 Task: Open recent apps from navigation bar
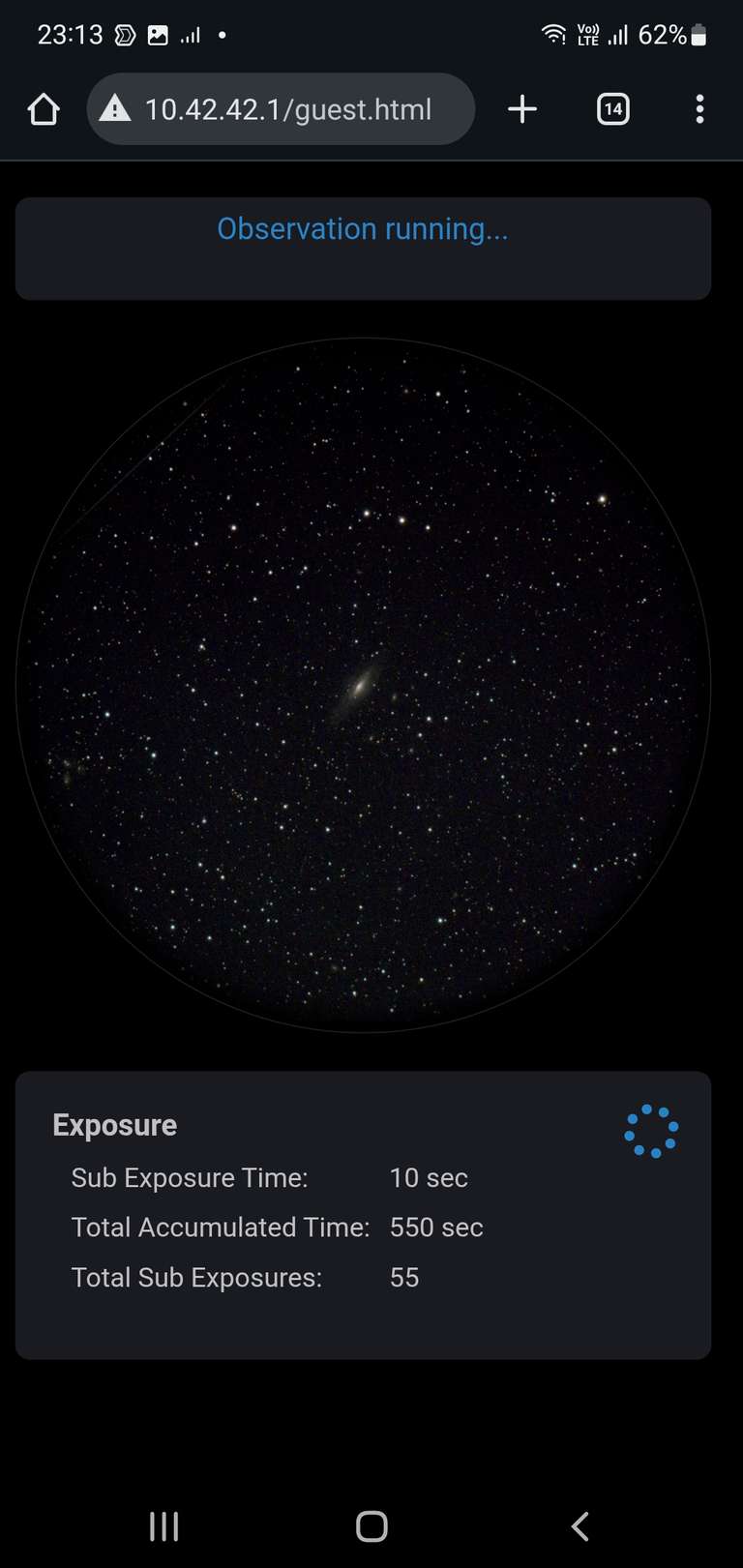[x=164, y=1526]
